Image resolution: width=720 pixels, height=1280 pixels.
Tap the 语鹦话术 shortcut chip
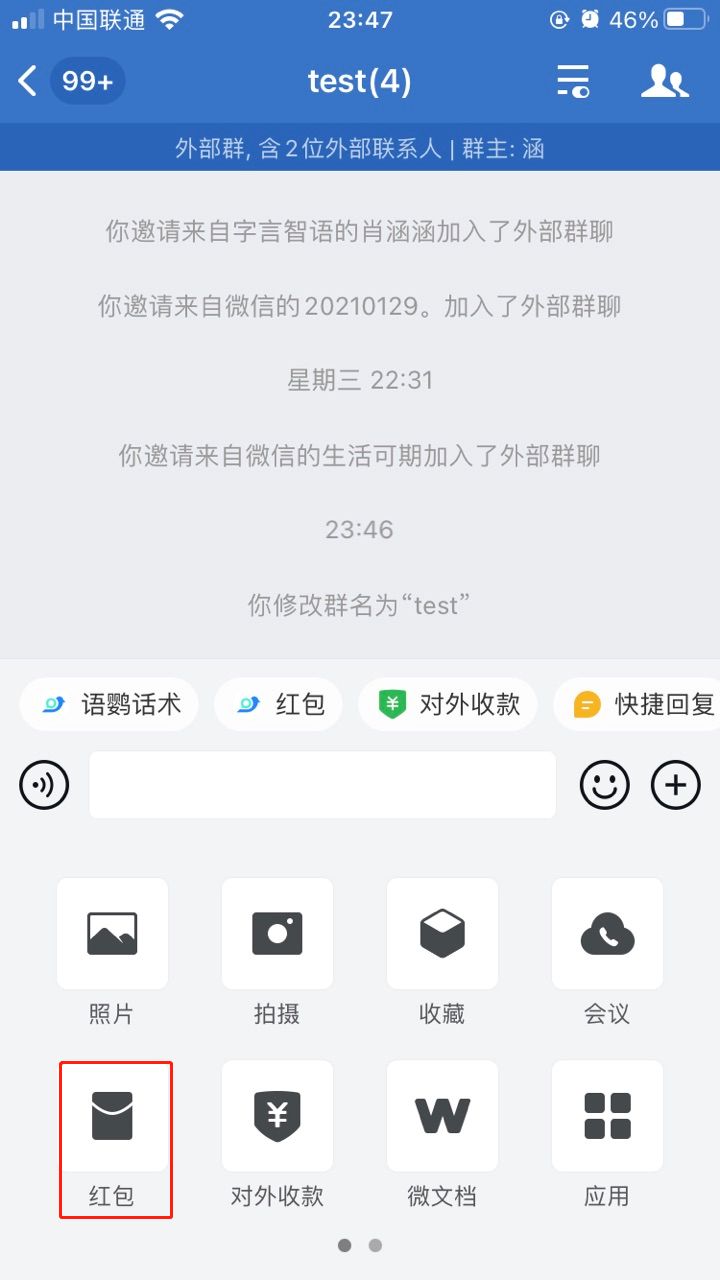pos(109,704)
